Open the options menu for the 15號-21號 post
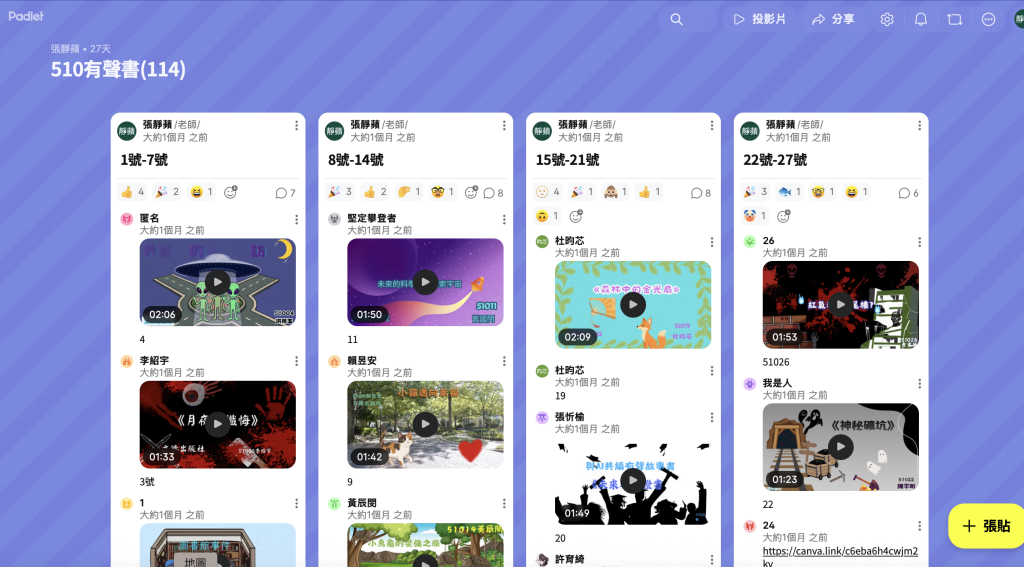Screen dimensions: 1024x567 tap(712, 125)
